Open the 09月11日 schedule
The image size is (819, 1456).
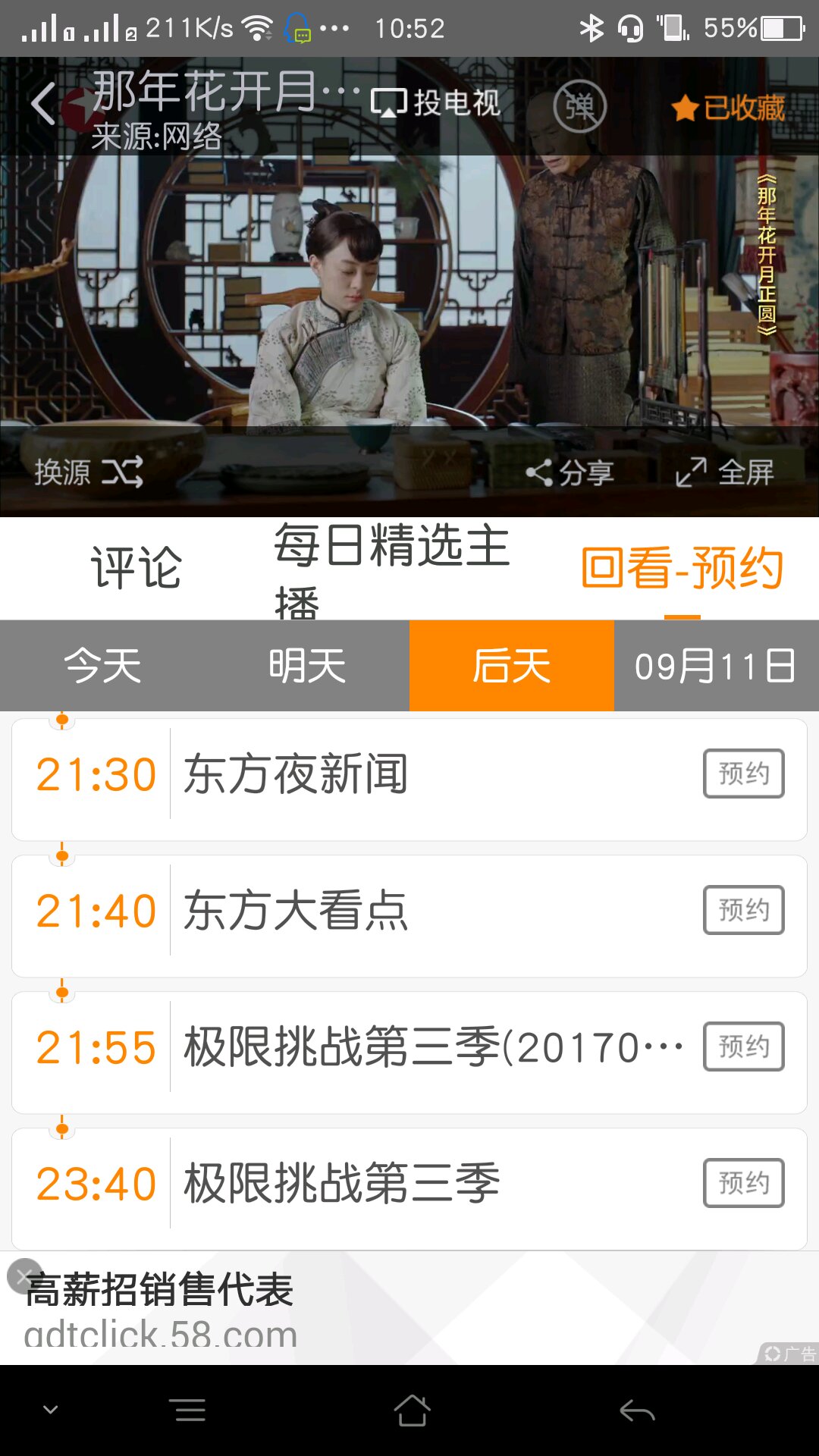click(x=716, y=666)
